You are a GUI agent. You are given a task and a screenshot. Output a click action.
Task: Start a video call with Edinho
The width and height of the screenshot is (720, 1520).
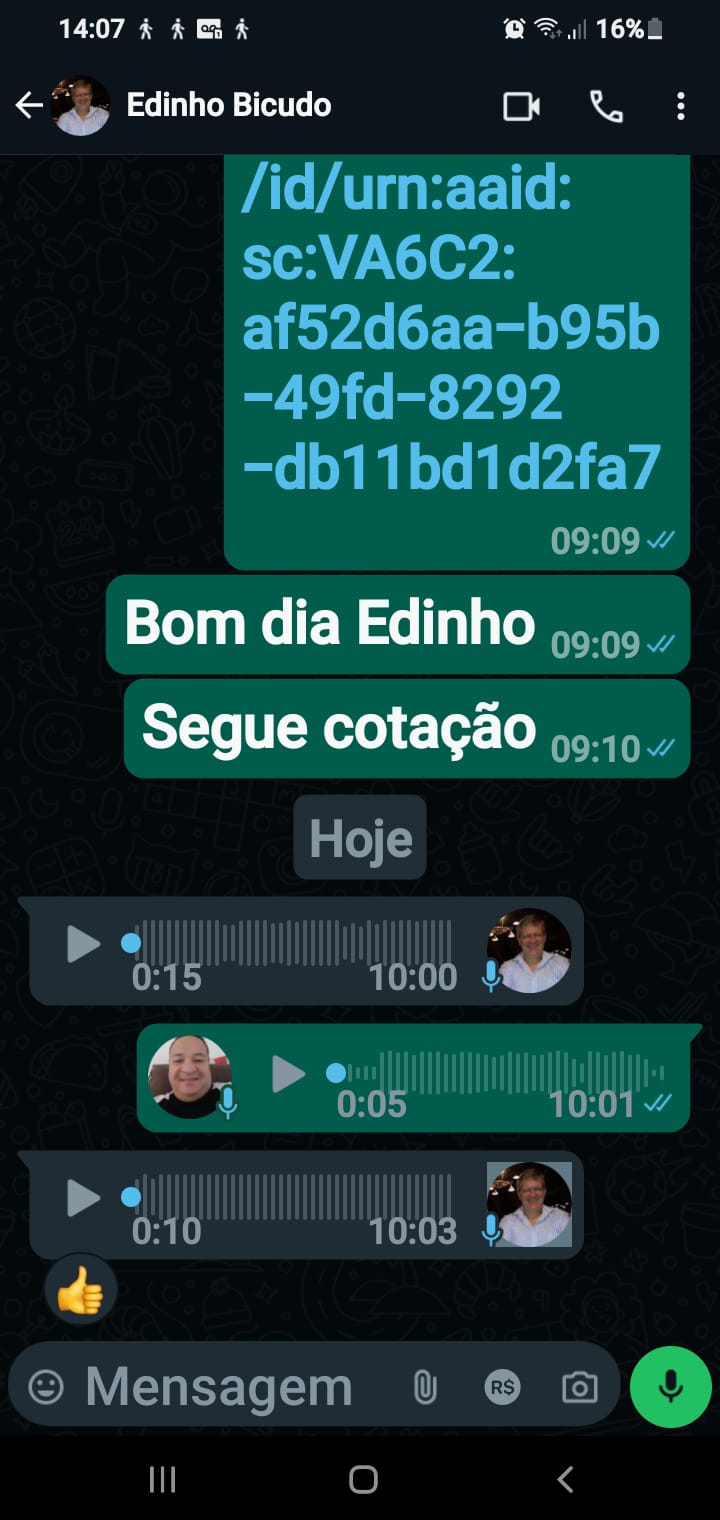(x=521, y=106)
